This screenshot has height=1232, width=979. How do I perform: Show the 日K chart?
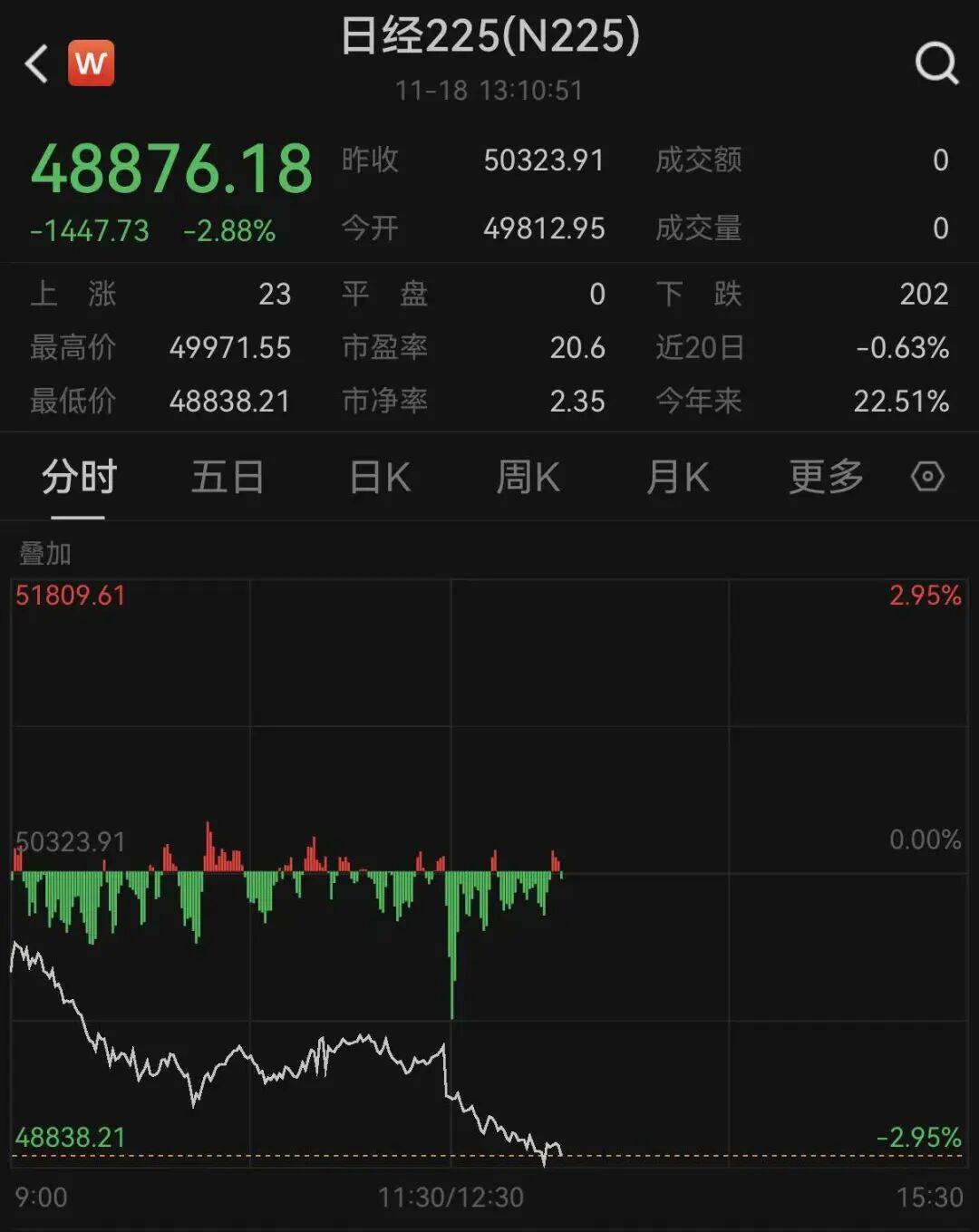pyautogui.click(x=380, y=477)
